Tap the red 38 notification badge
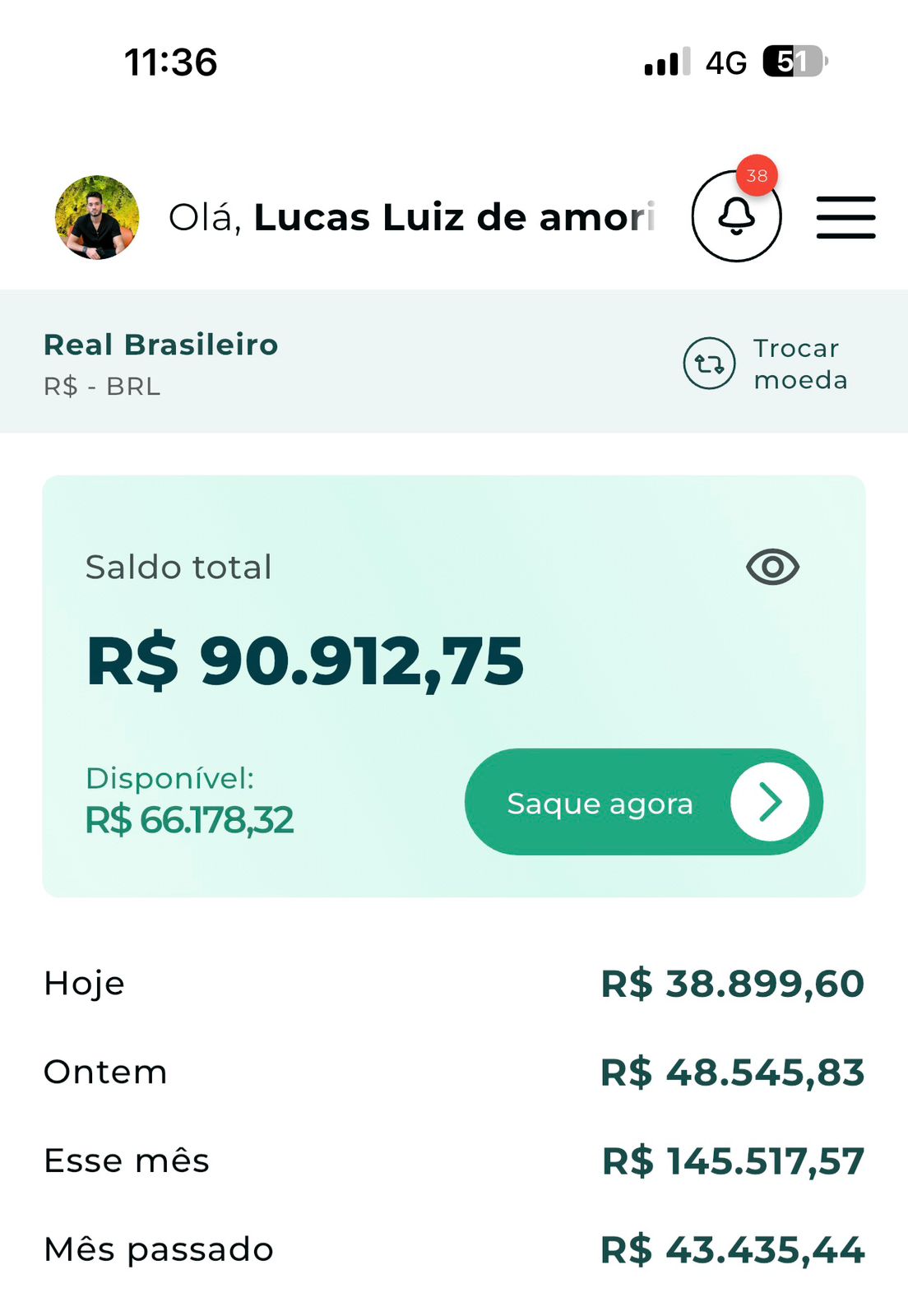Image resolution: width=908 pixels, height=1316 pixels. pos(754,174)
